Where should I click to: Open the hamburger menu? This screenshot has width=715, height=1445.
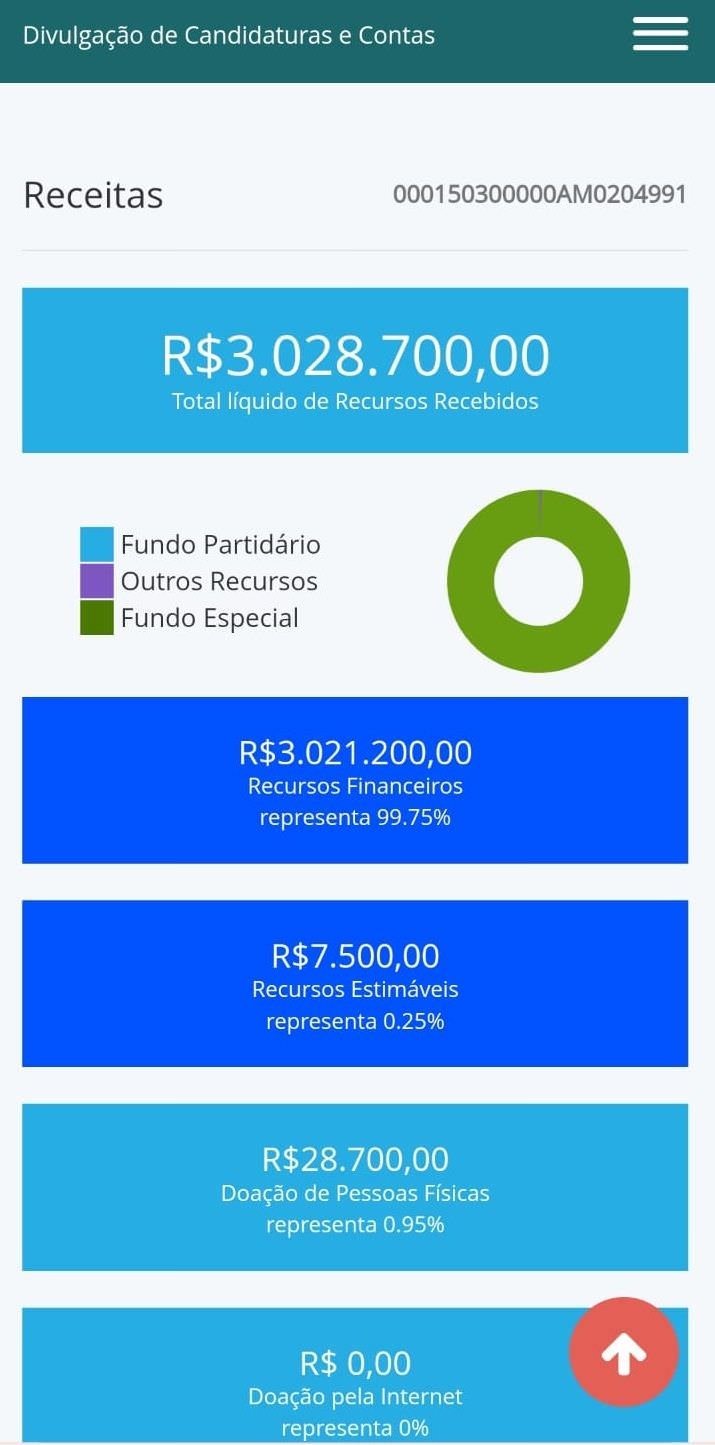[x=660, y=34]
